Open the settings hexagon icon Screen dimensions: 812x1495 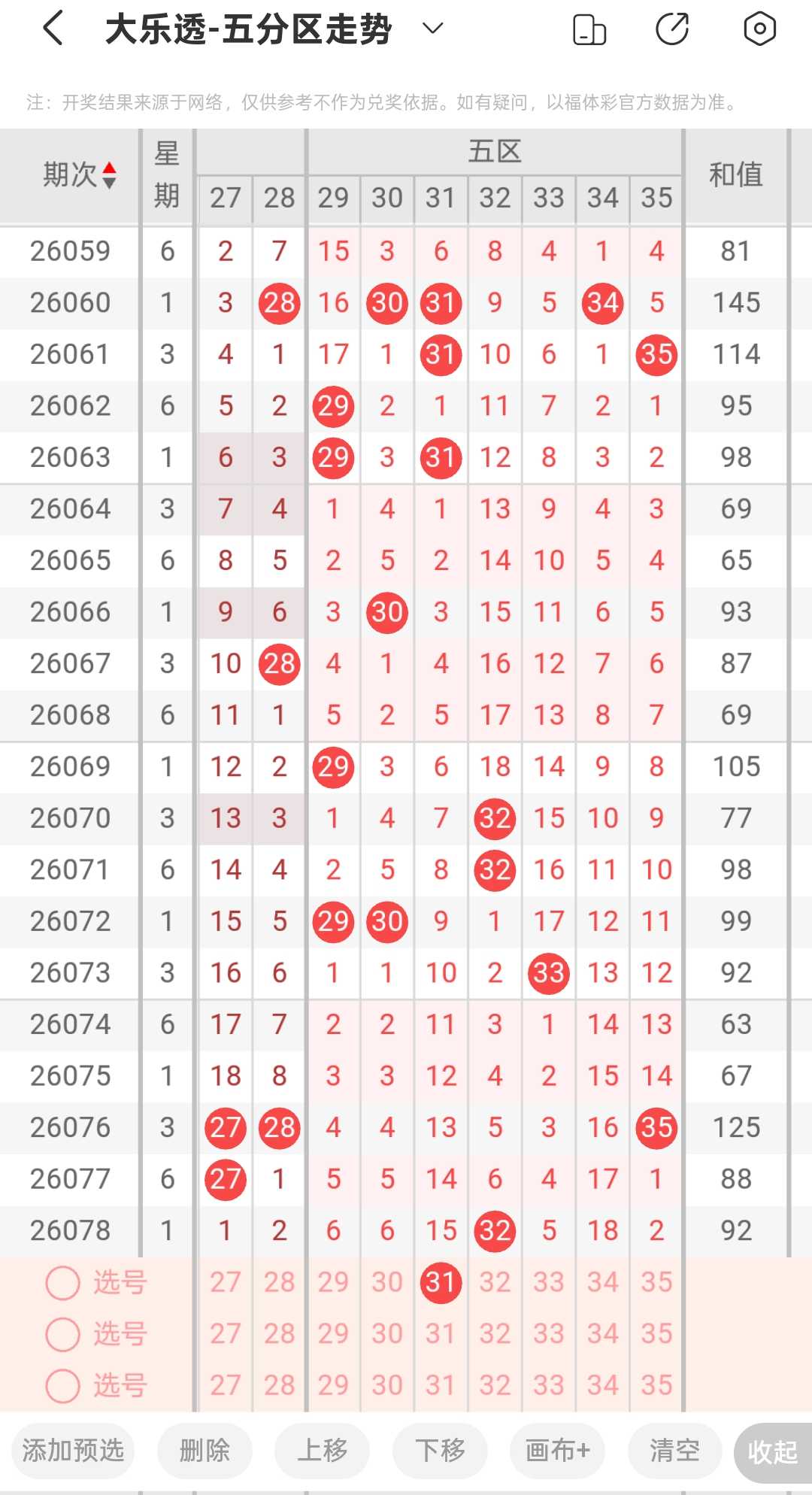click(x=759, y=29)
